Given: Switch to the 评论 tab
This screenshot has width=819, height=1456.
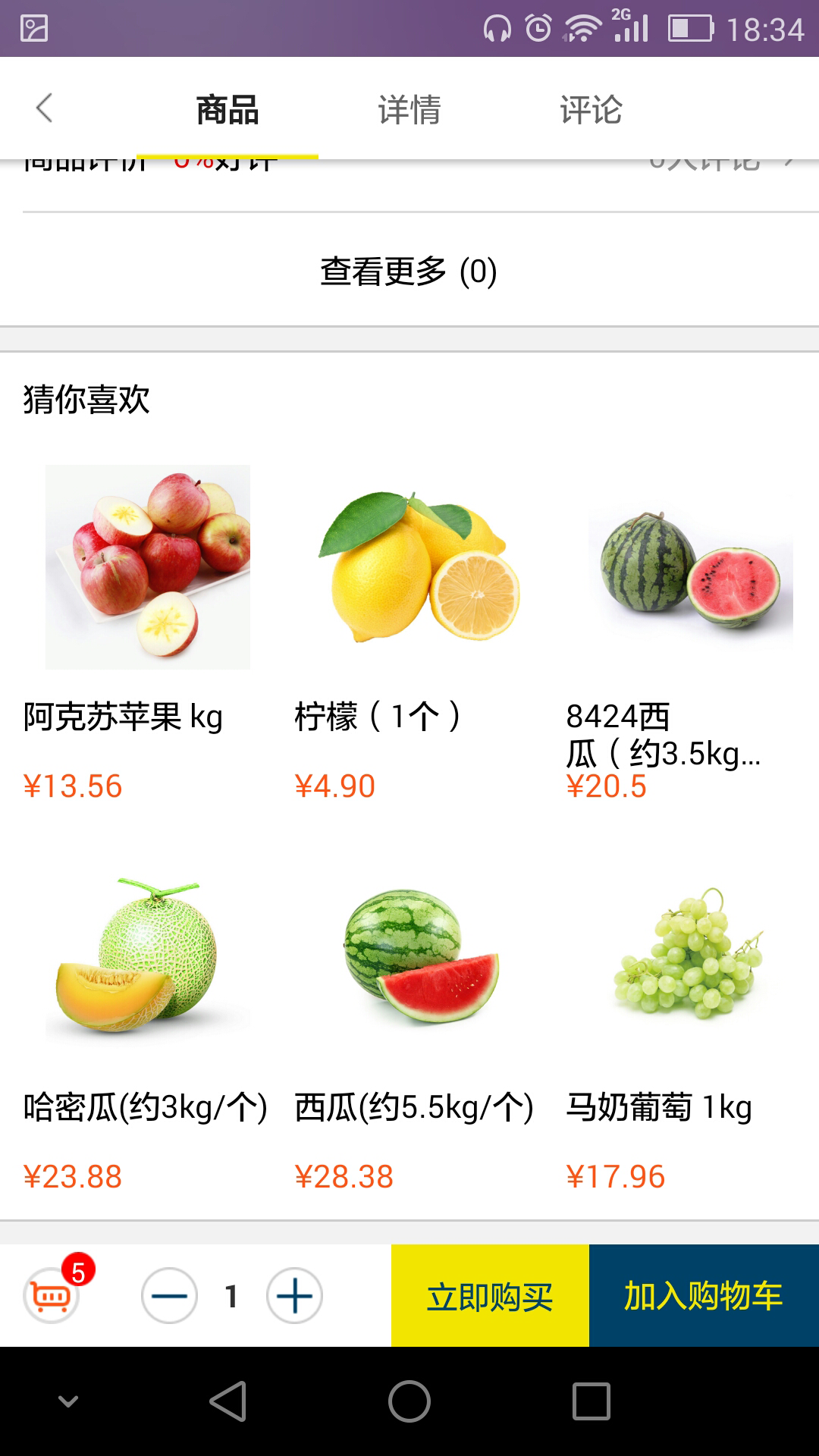Looking at the screenshot, I should (x=591, y=110).
